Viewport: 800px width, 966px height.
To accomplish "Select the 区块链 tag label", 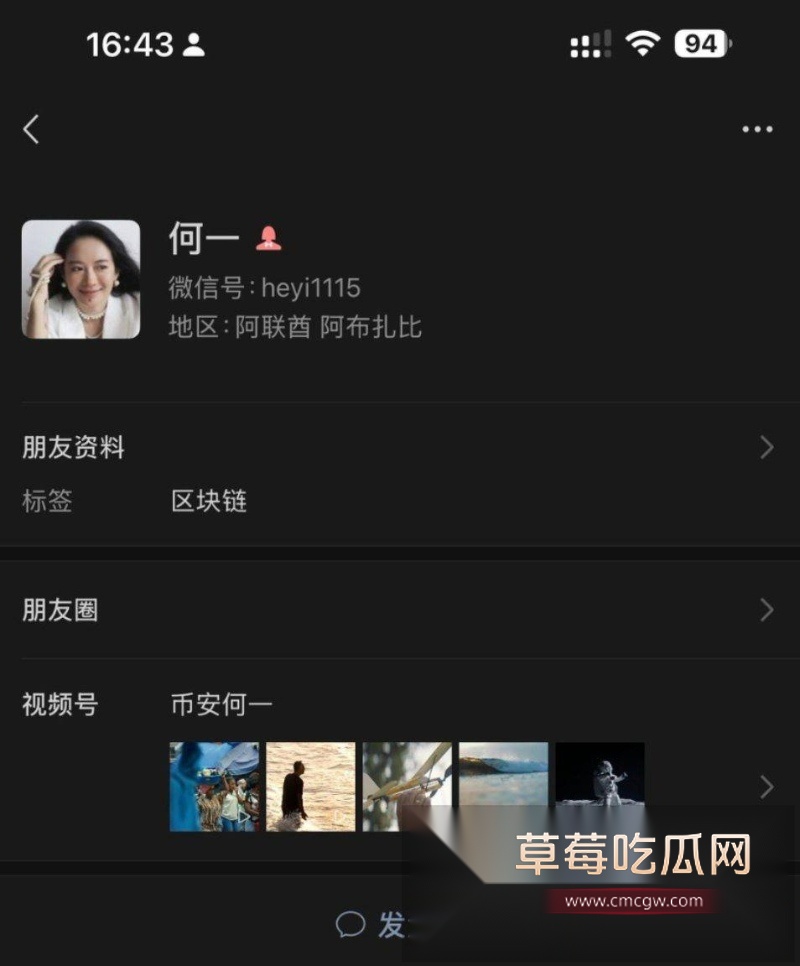I will (x=208, y=501).
